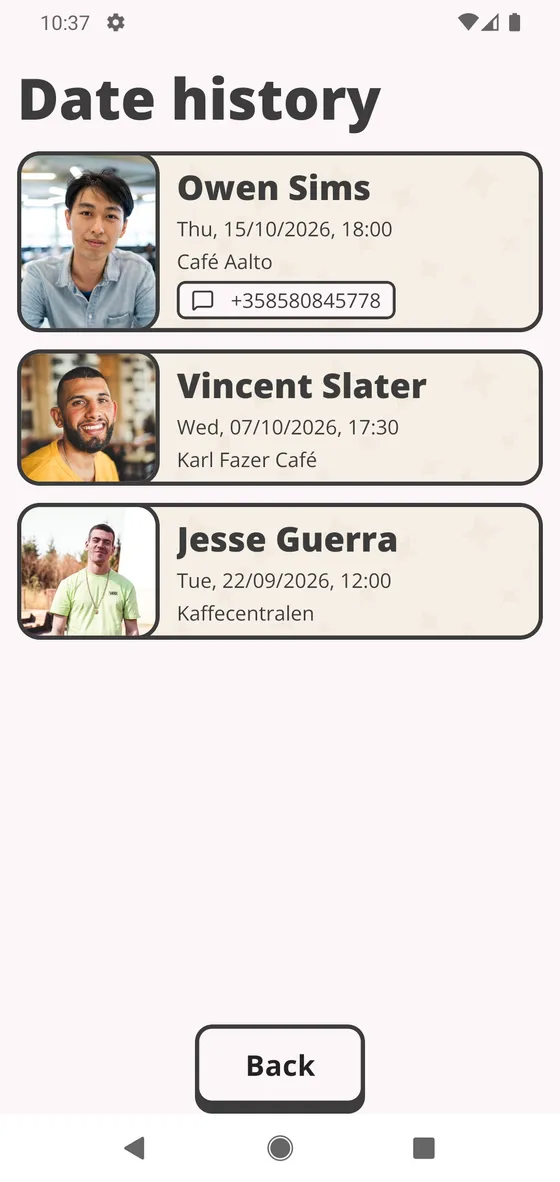Tap the Back button
Screen dimensions: 560x1182
click(x=280, y=1067)
